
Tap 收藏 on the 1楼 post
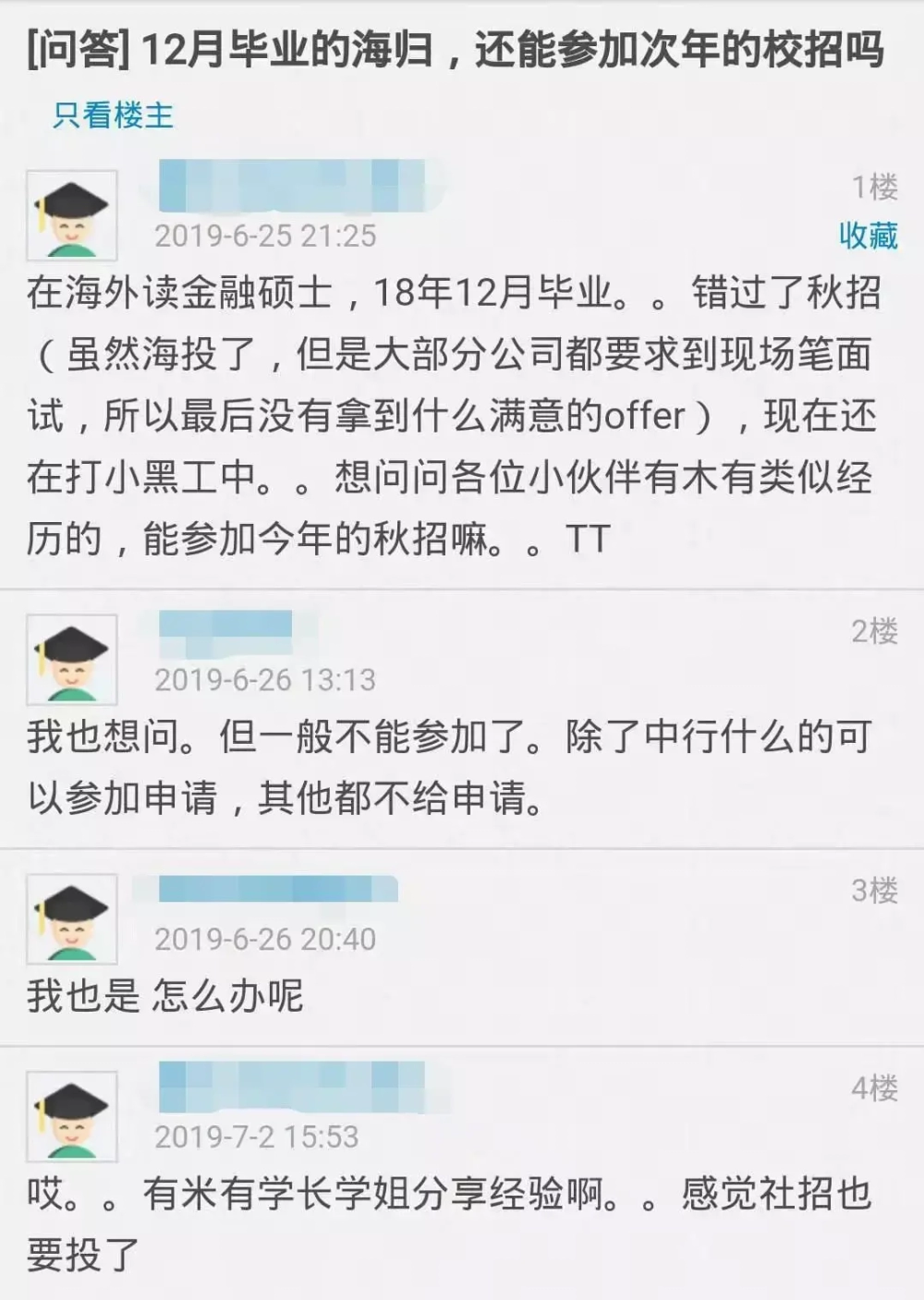click(868, 236)
